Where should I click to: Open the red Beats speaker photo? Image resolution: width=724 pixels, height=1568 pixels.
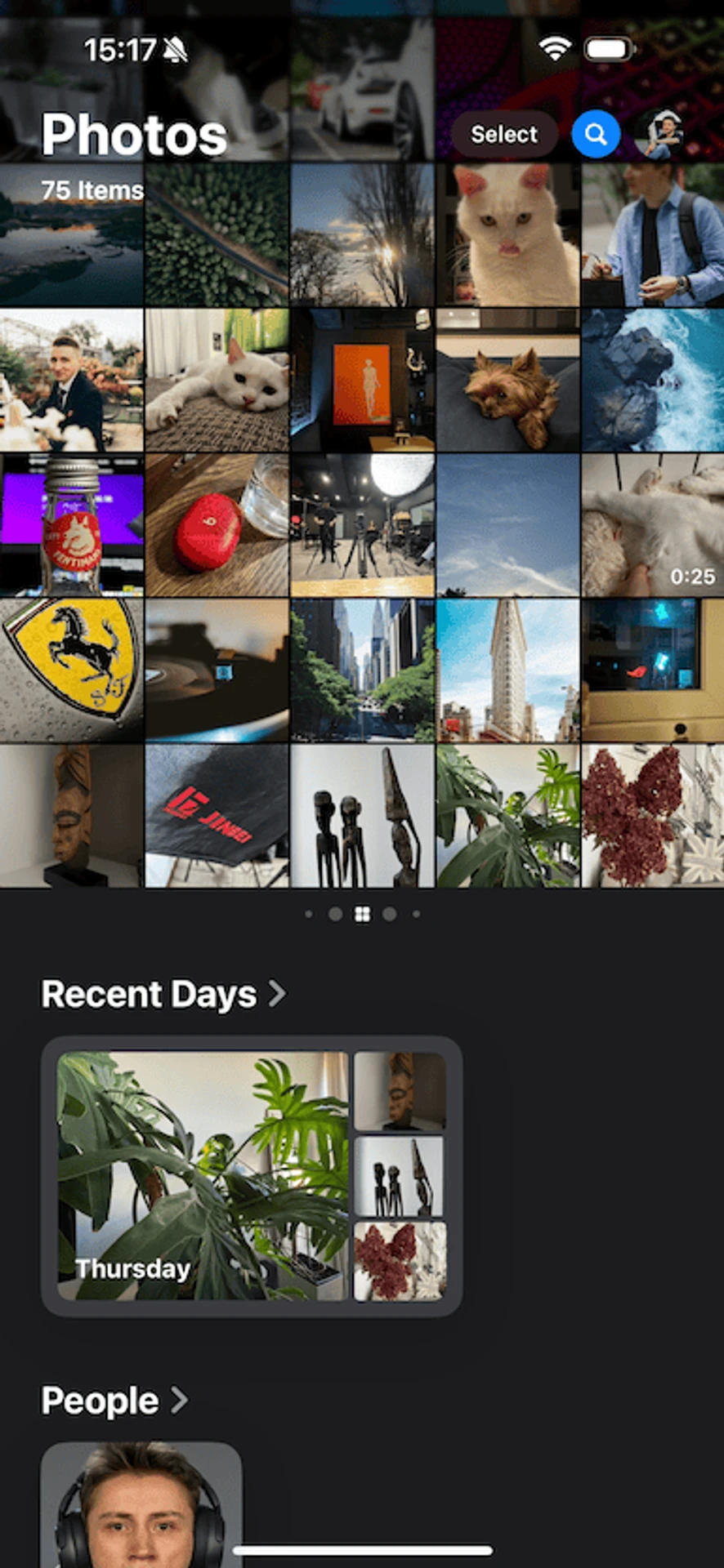217,525
